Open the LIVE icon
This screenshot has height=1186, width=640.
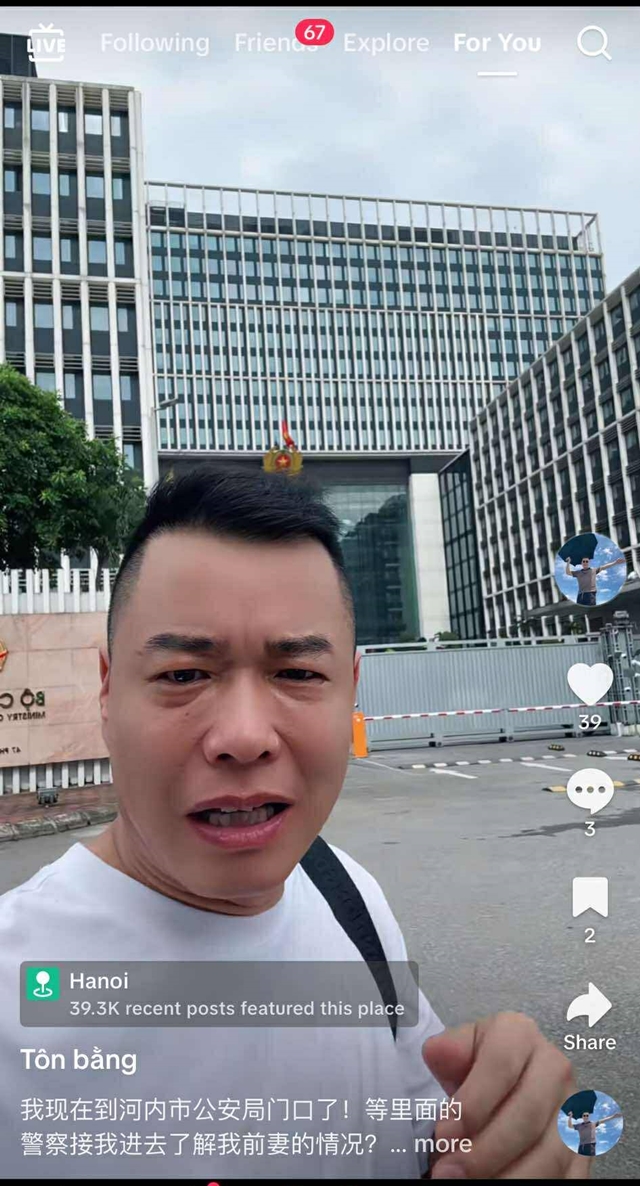click(46, 43)
